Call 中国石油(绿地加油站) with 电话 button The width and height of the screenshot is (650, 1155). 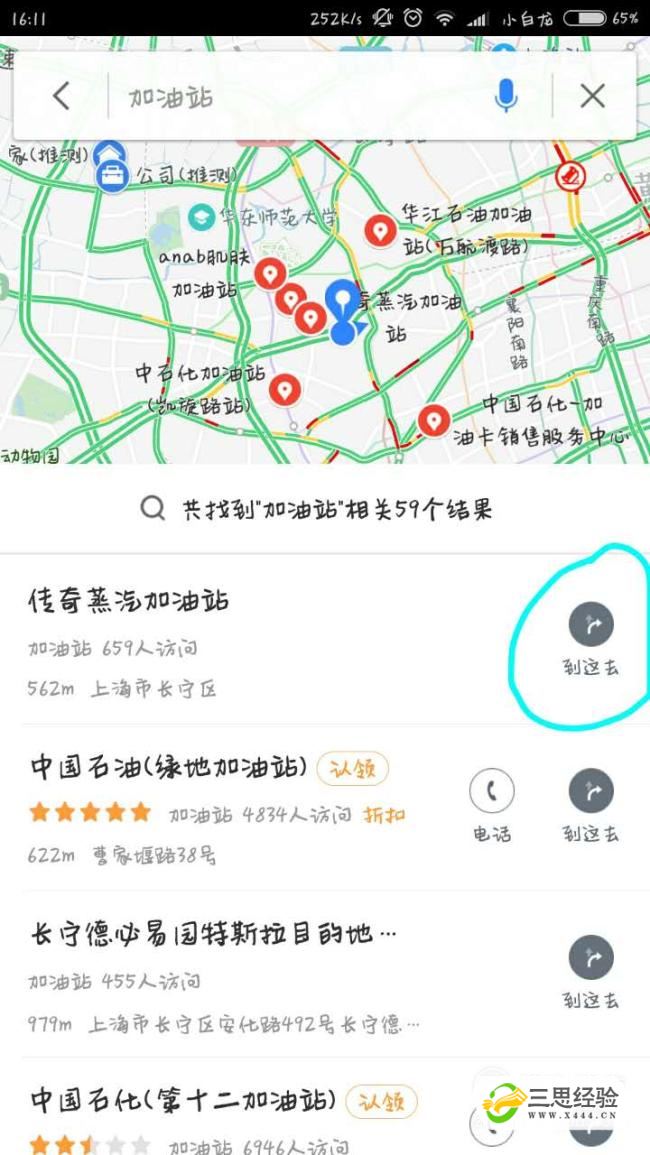pyautogui.click(x=491, y=806)
